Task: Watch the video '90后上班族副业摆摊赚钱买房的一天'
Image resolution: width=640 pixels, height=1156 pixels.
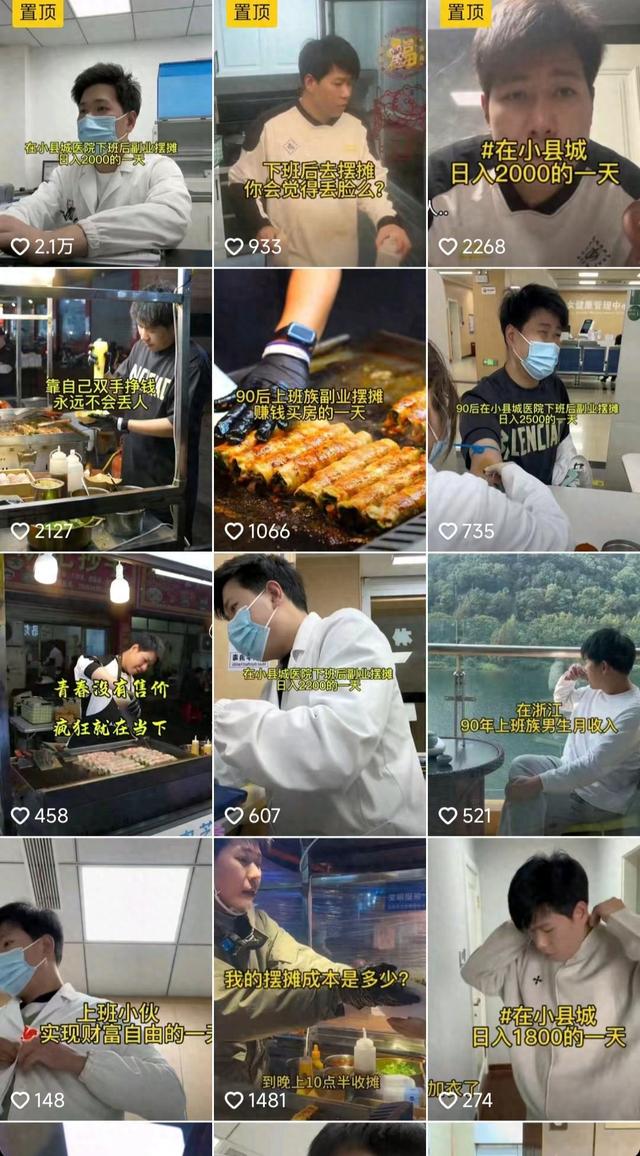Action: pos(319,410)
